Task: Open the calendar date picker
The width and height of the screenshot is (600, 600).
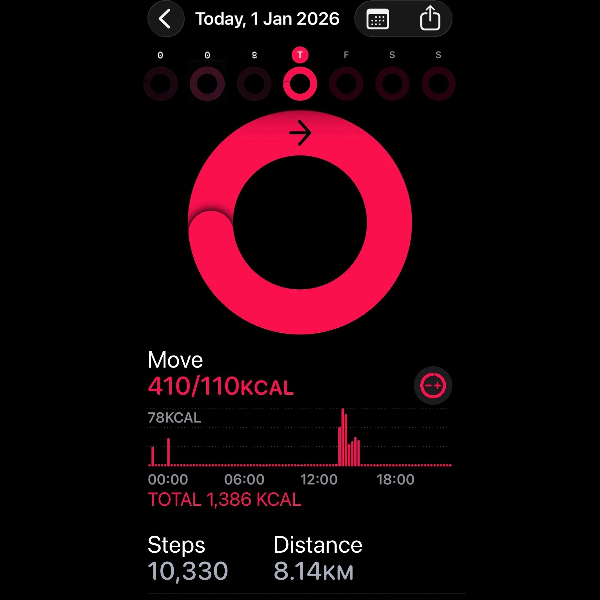Action: (378, 18)
